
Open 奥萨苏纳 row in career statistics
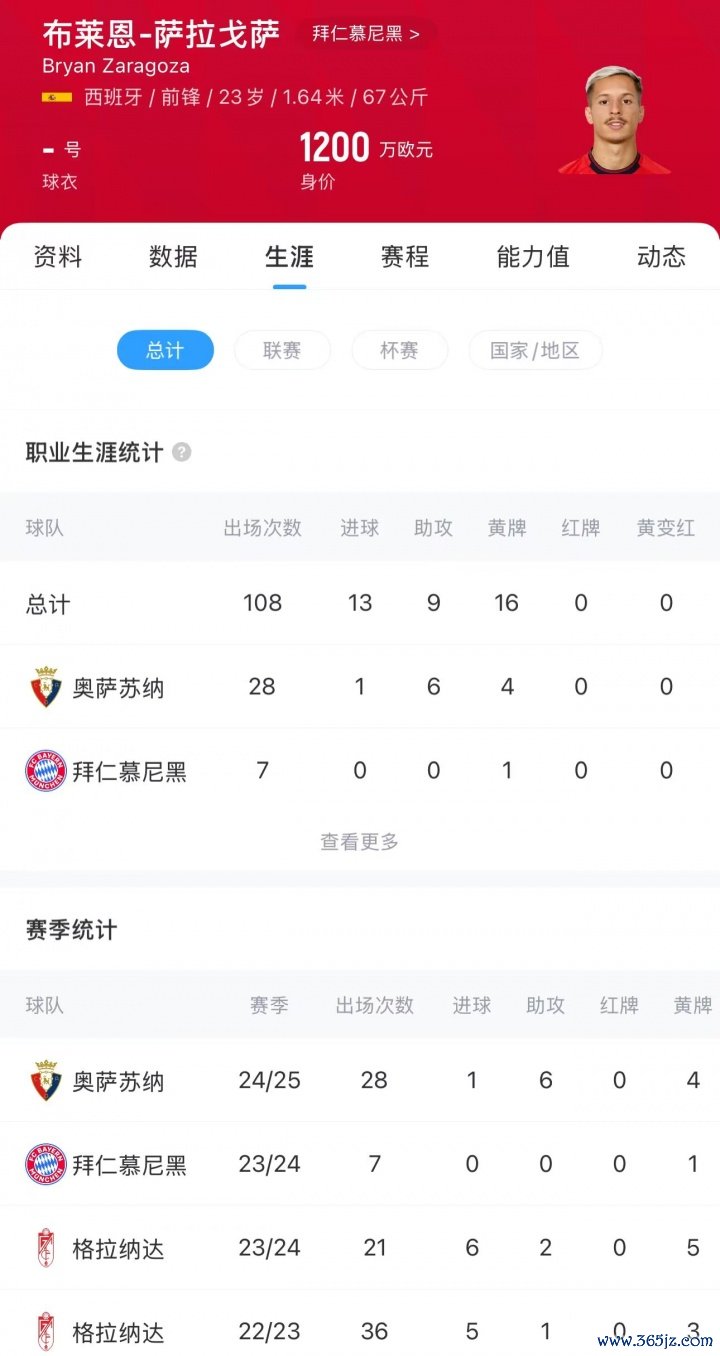(x=360, y=687)
